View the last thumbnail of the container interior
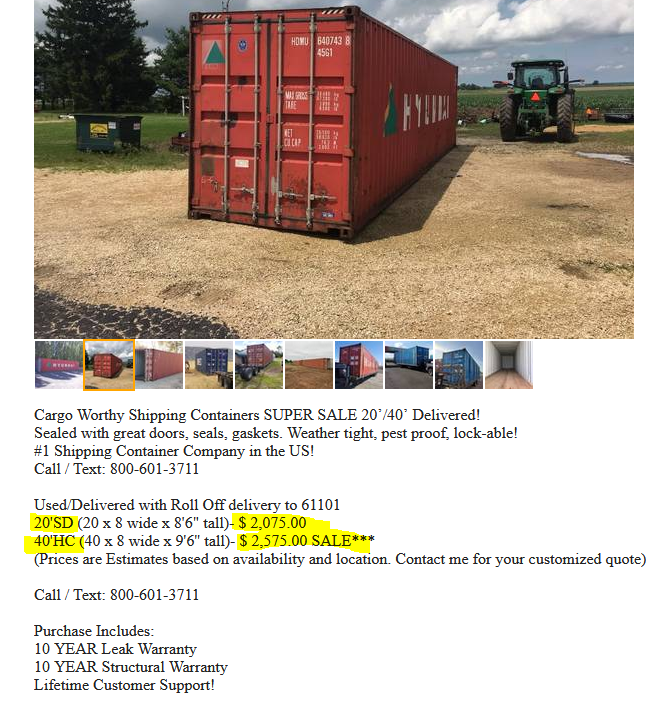 pyautogui.click(x=509, y=365)
